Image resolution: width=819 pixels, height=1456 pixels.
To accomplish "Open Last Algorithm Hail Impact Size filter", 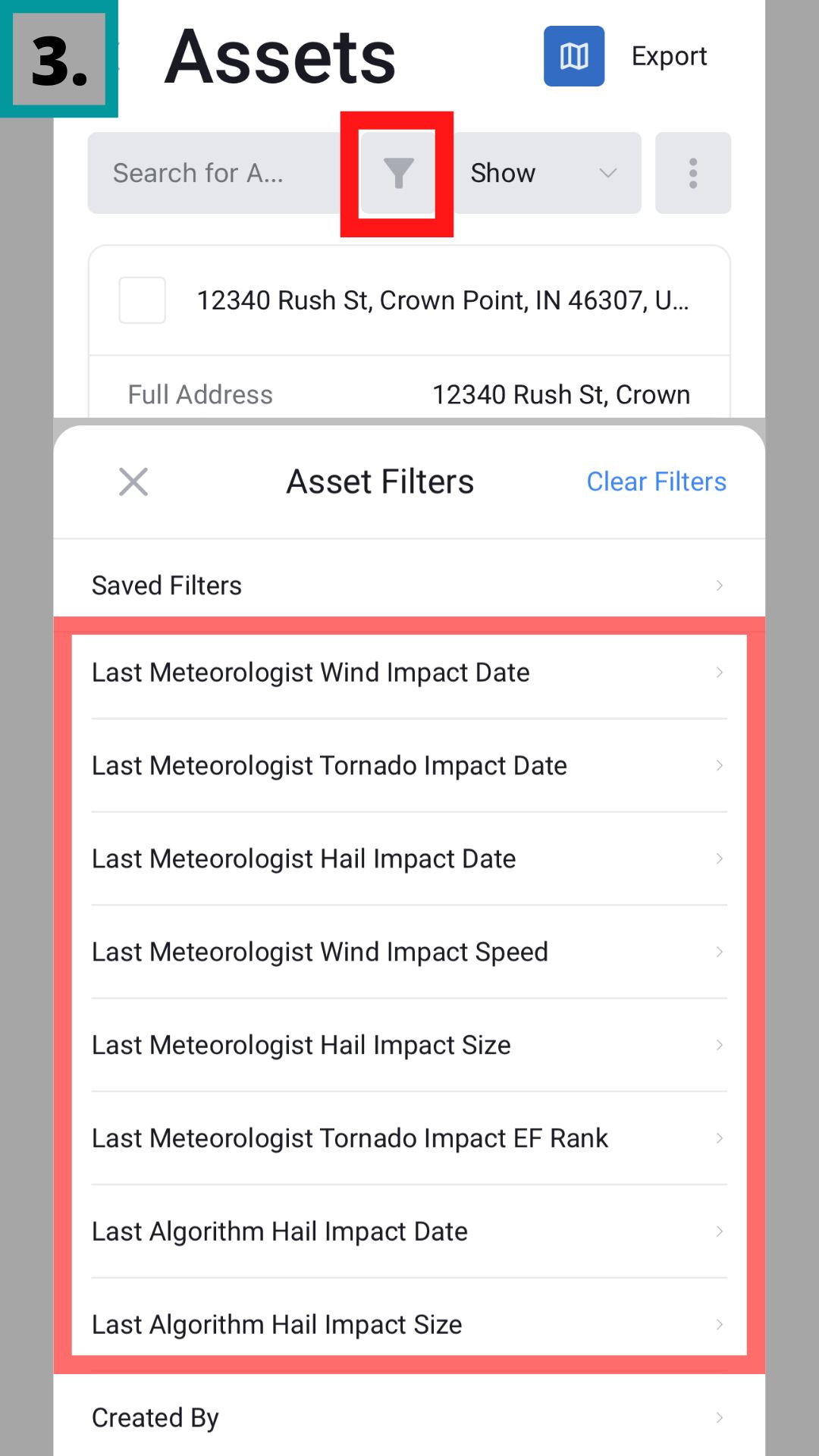I will [408, 1325].
